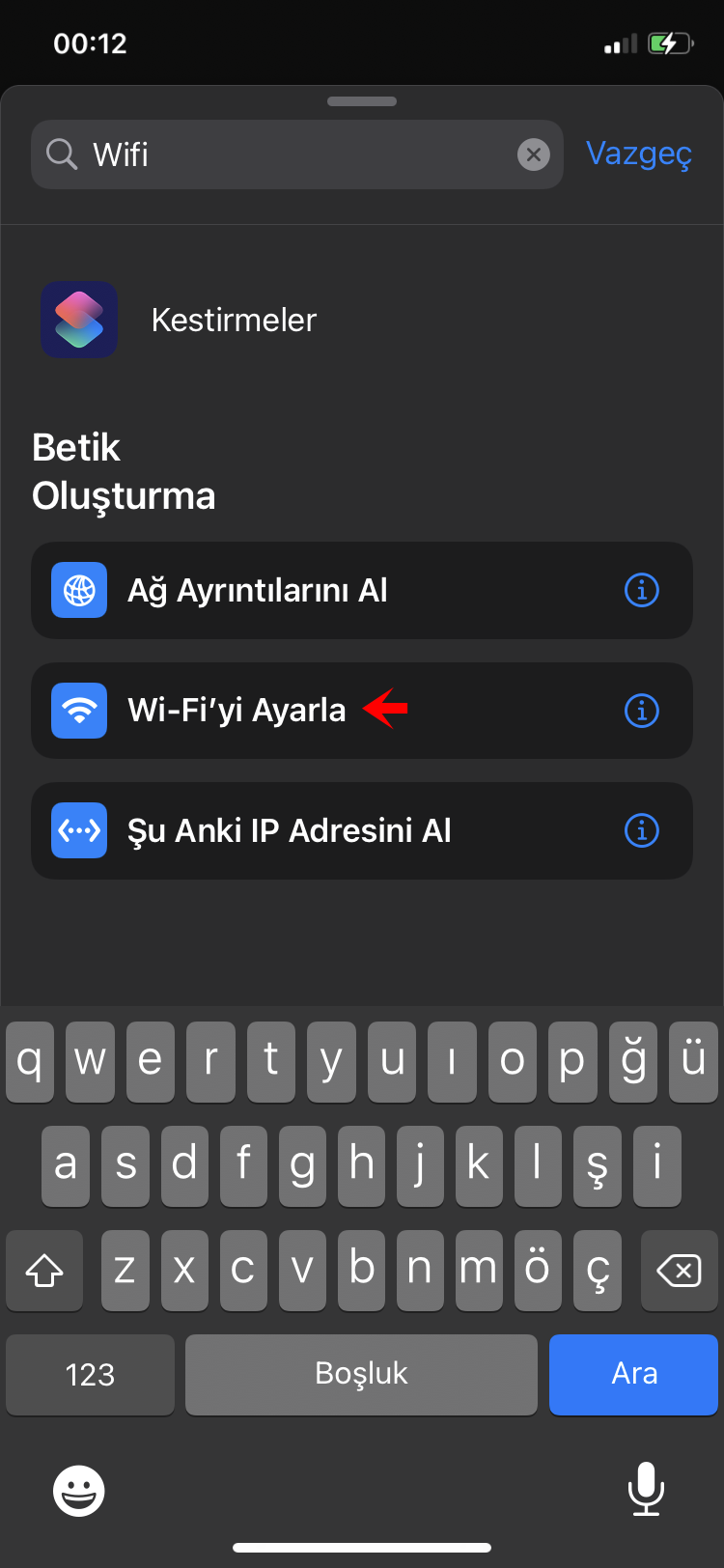
Task: Hit the backspace key
Action: click(x=680, y=1270)
